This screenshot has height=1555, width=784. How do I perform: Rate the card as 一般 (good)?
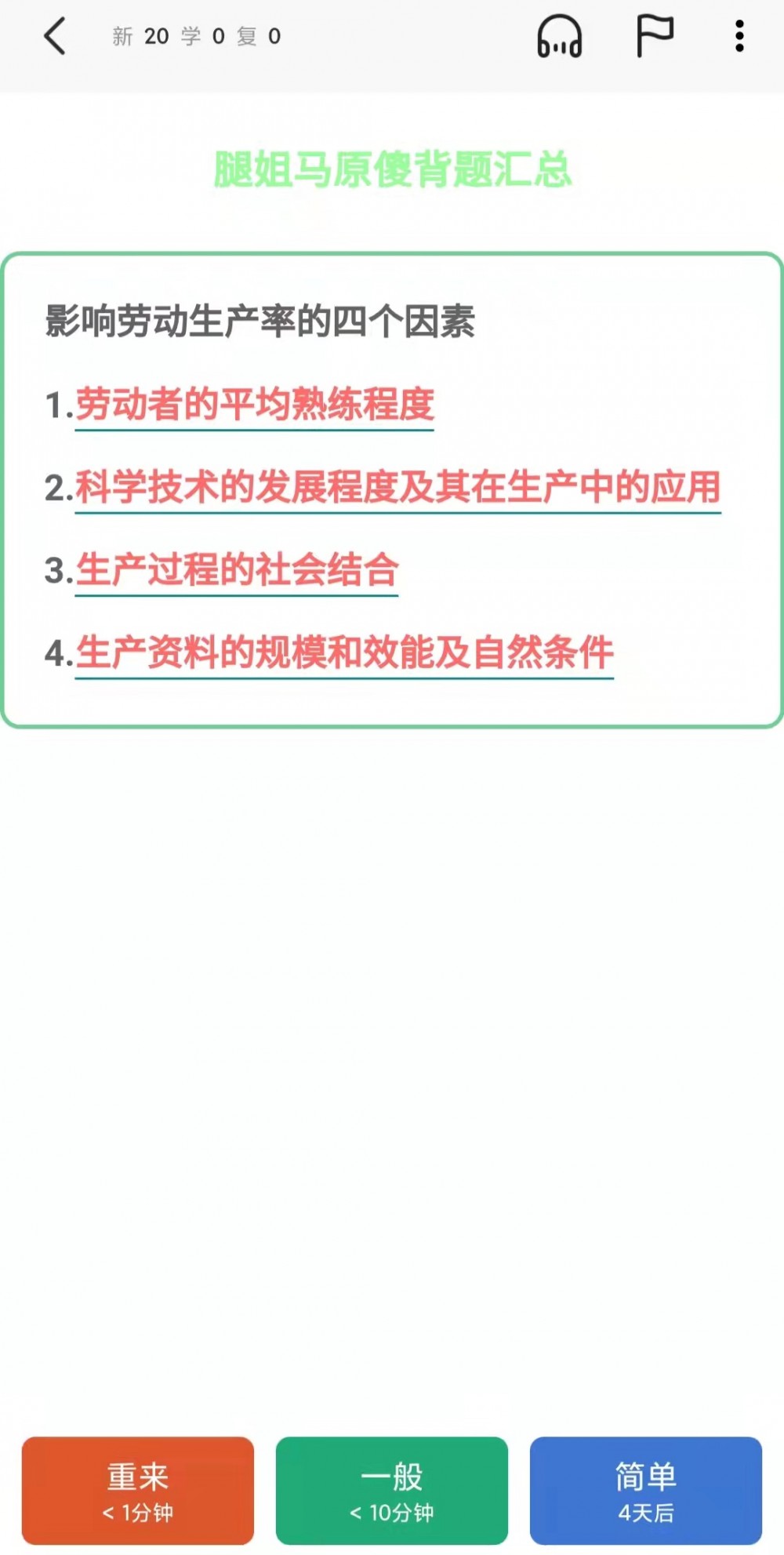391,1491
